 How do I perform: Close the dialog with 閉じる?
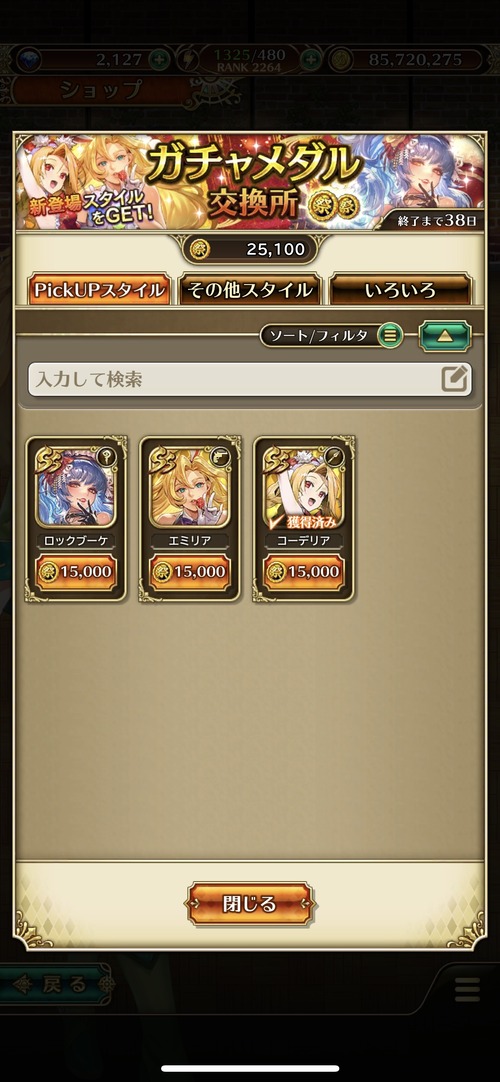click(250, 903)
